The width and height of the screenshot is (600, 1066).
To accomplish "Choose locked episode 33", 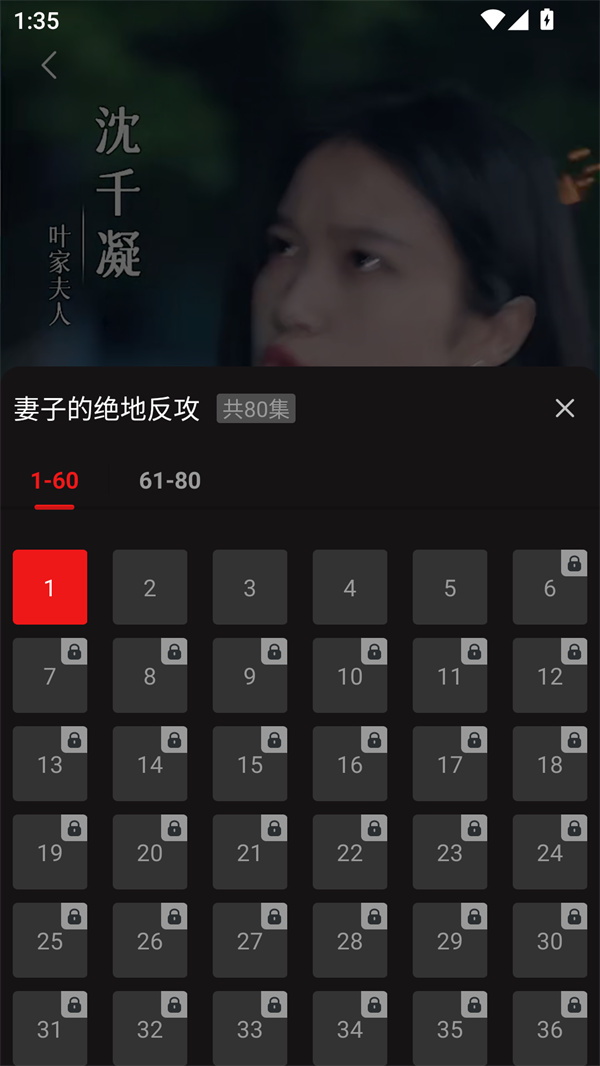I will (x=250, y=1028).
